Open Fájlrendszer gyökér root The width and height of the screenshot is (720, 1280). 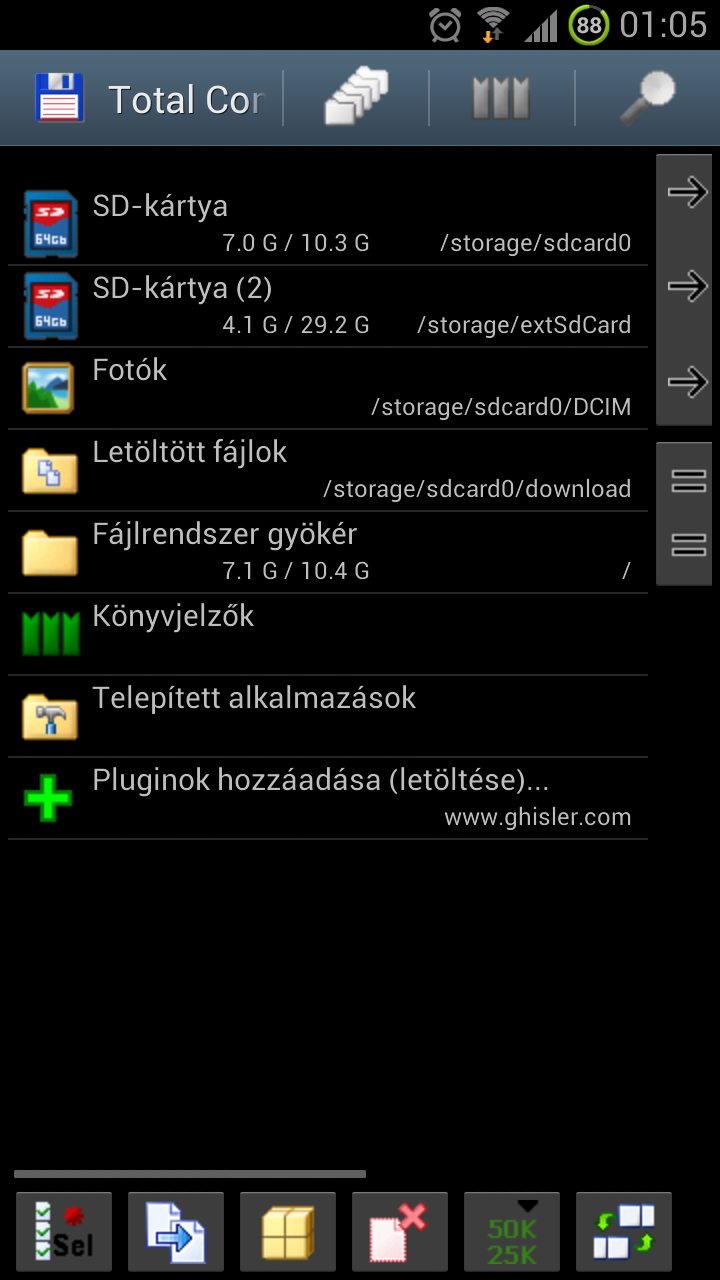(328, 552)
